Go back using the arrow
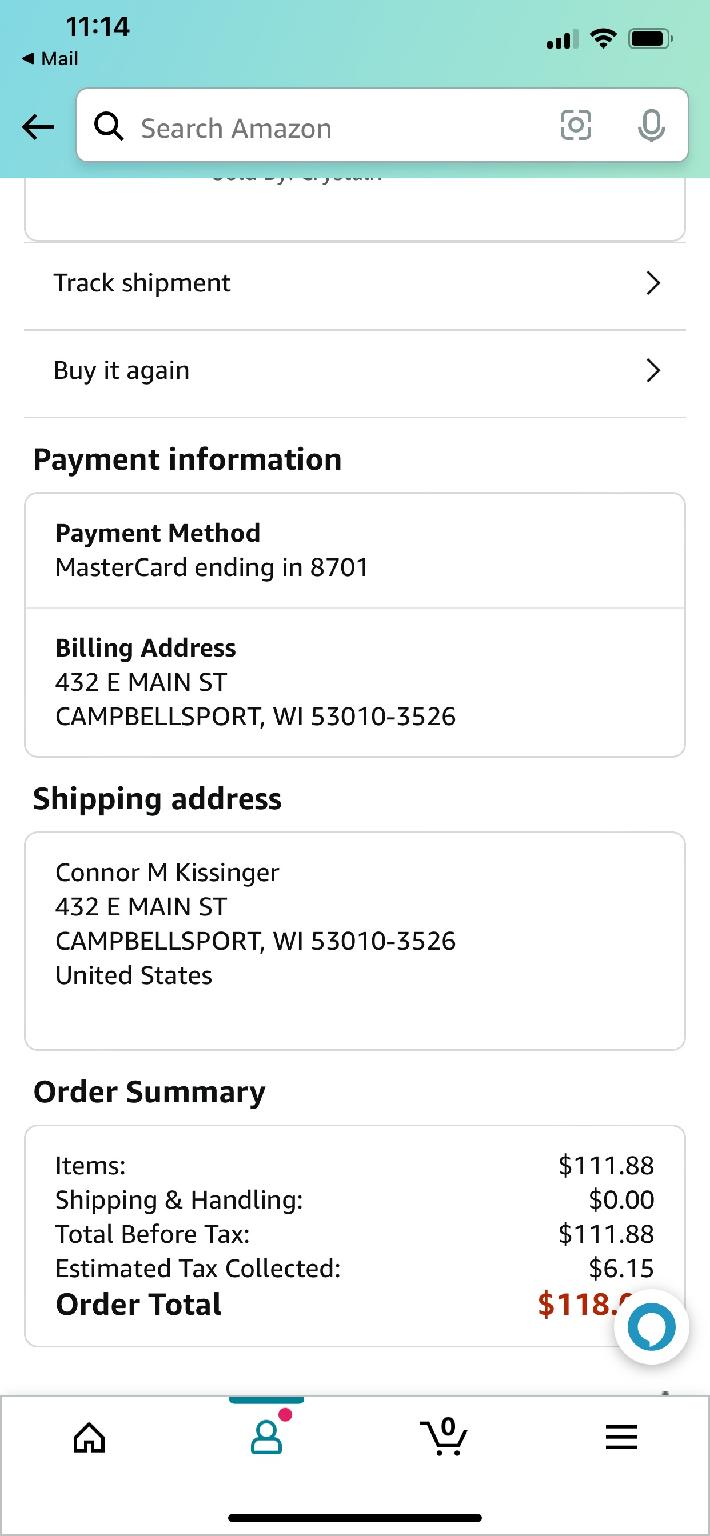The image size is (710, 1536). coord(38,127)
